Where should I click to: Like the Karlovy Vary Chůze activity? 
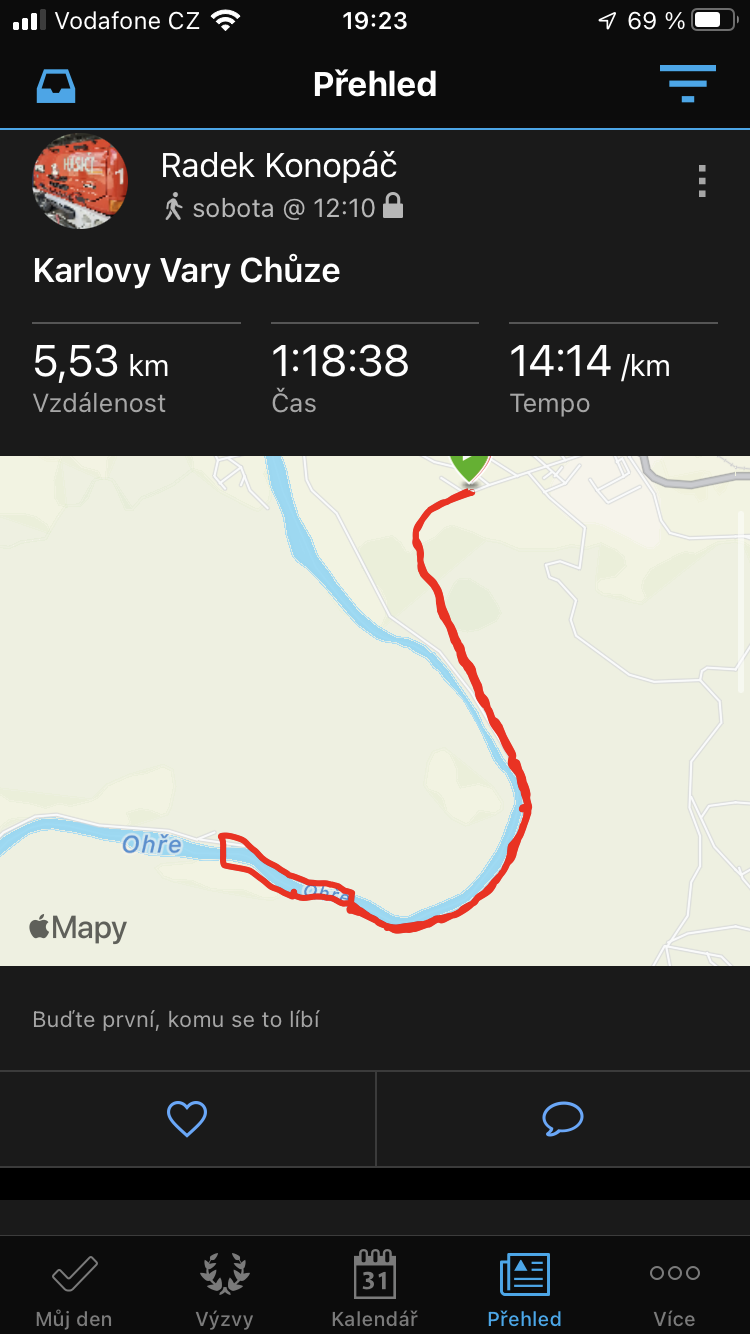pos(187,1118)
